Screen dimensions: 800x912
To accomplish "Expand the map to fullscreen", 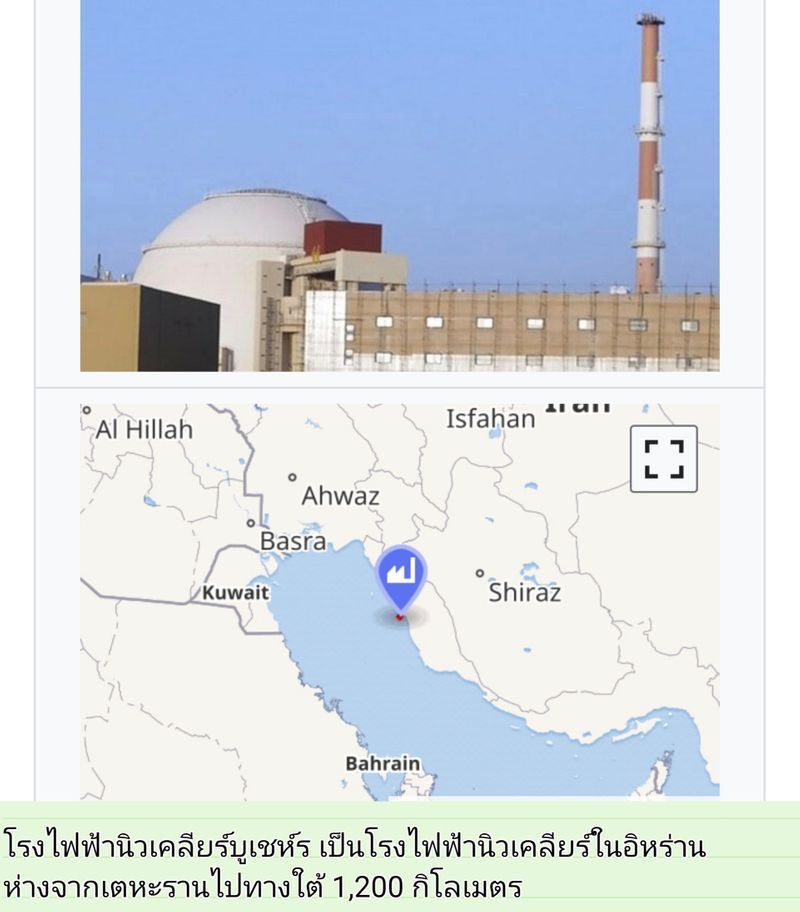I will (x=663, y=459).
